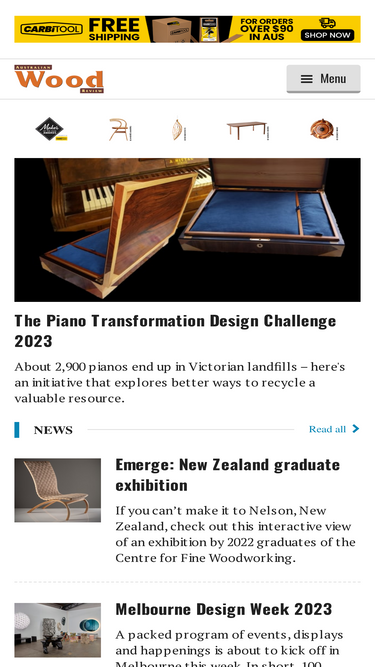375x667 pixels.
Task: Open Piano Transformation Design Challenge 2023 headline
Action: pyautogui.click(x=175, y=331)
